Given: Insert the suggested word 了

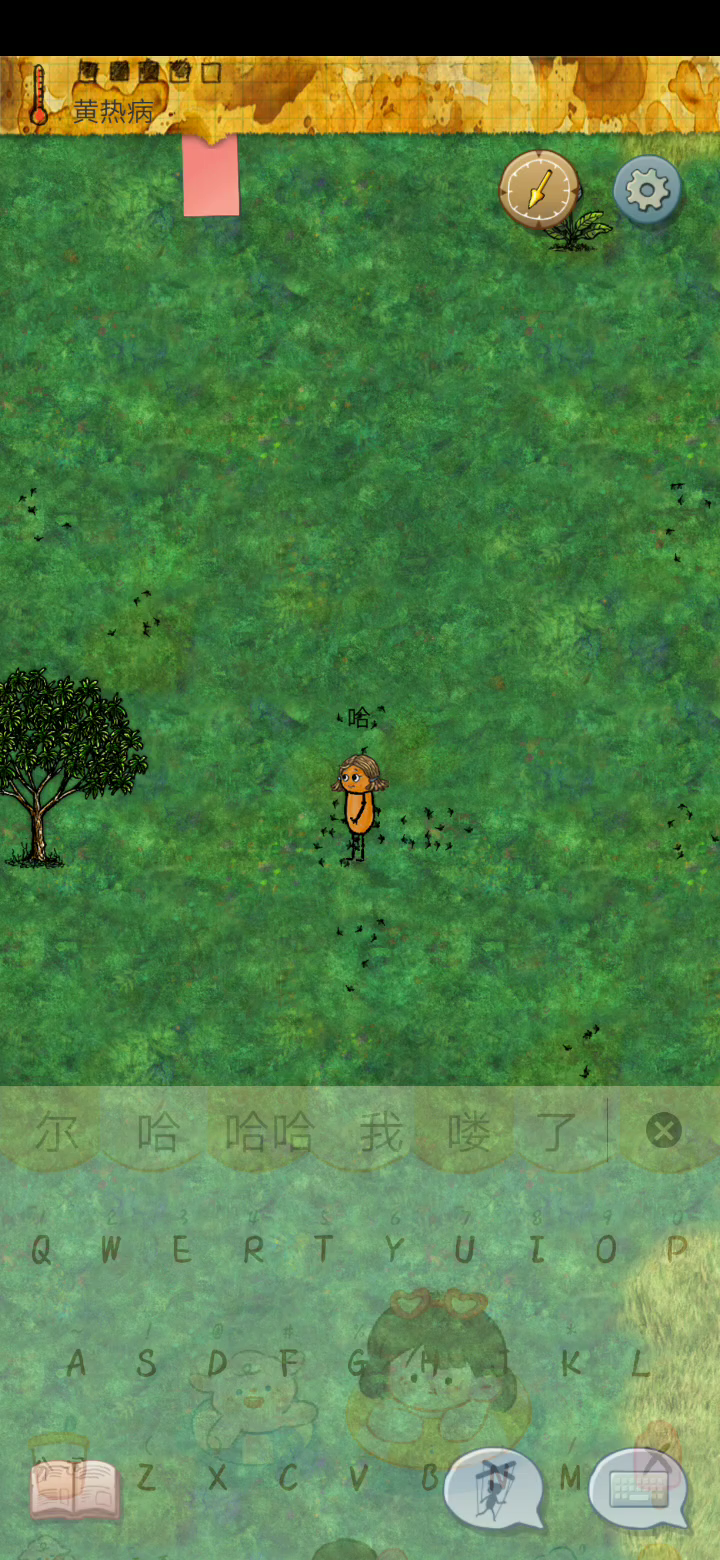Looking at the screenshot, I should click(x=558, y=1133).
